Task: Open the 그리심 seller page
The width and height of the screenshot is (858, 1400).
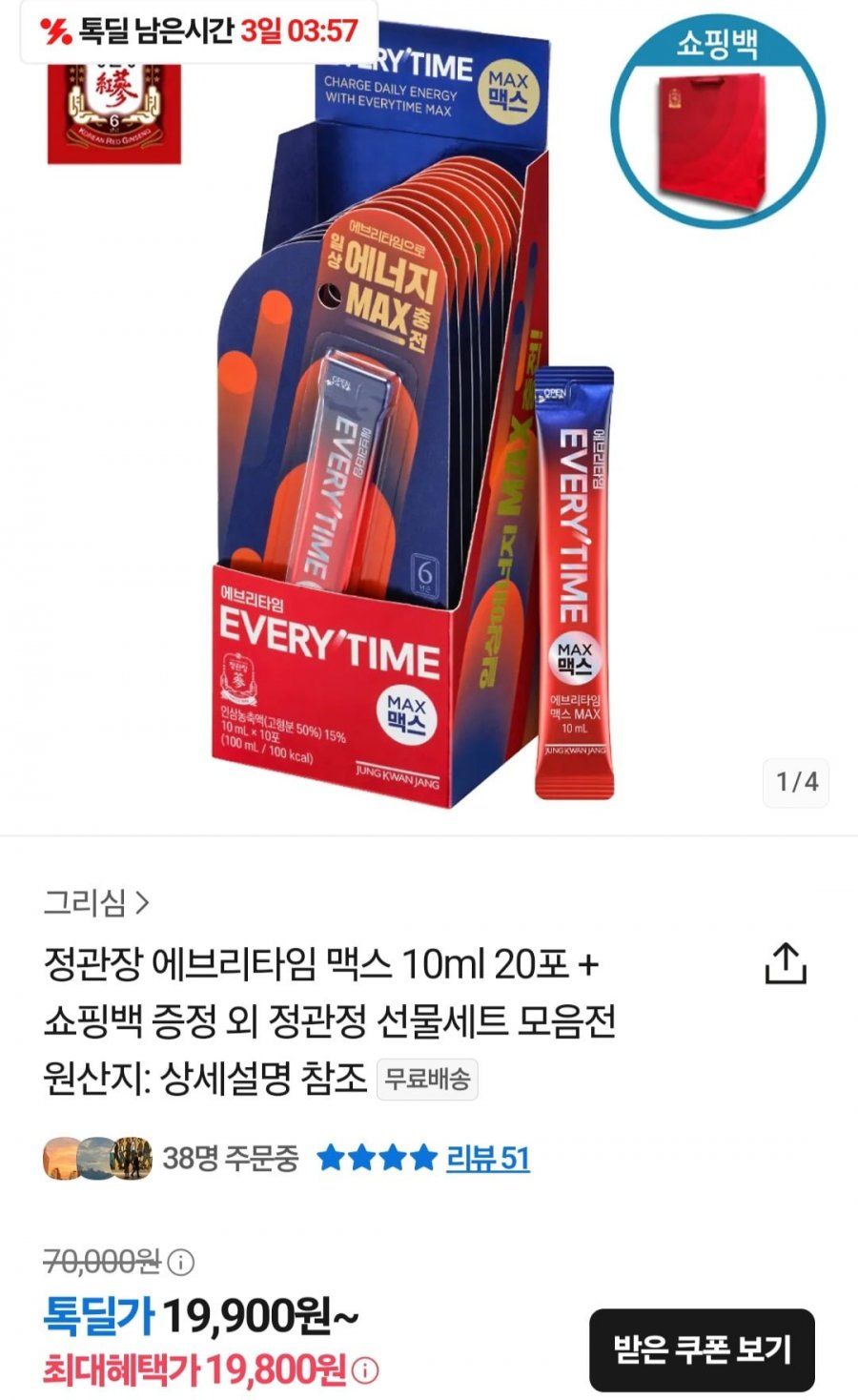Action: (96, 901)
